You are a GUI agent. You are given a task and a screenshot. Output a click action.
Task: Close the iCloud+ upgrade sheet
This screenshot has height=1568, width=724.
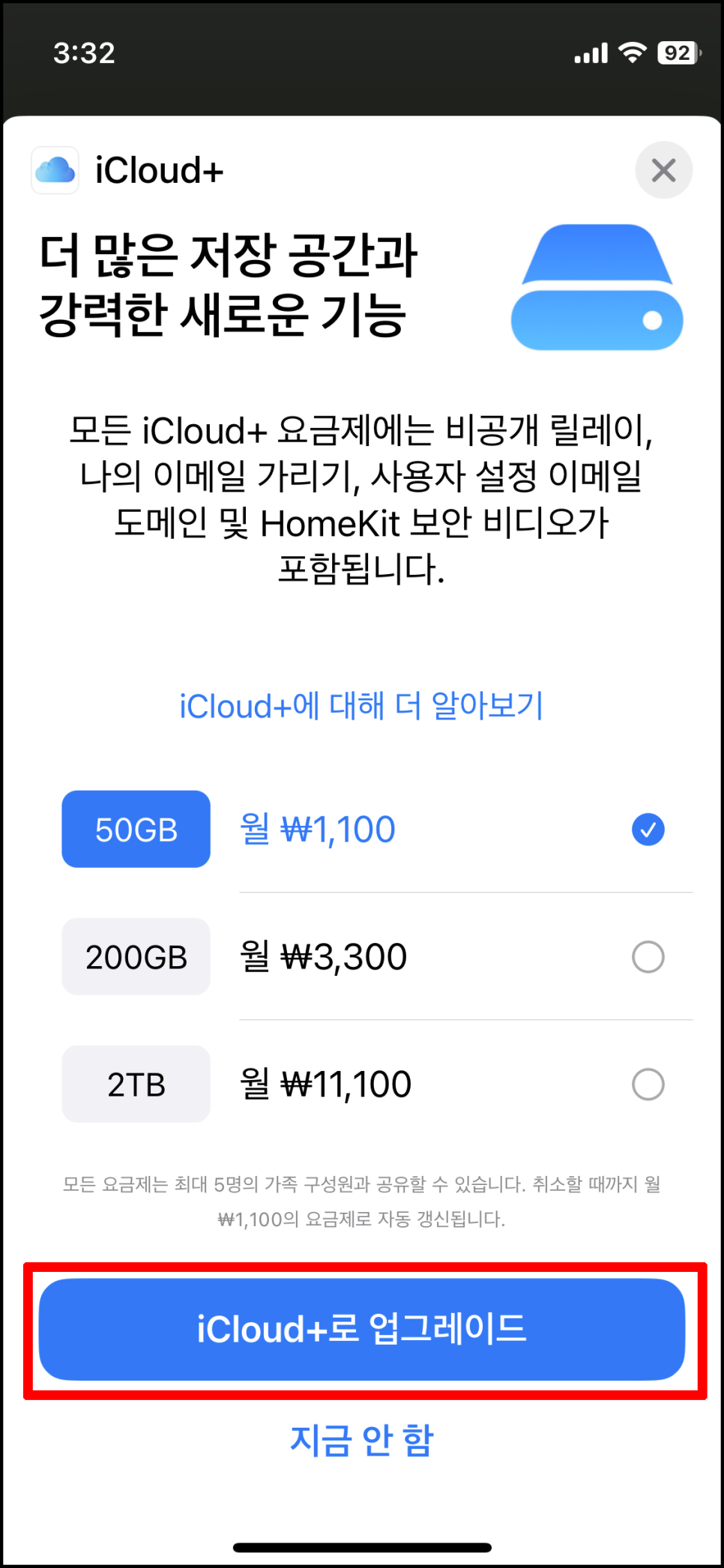[663, 170]
